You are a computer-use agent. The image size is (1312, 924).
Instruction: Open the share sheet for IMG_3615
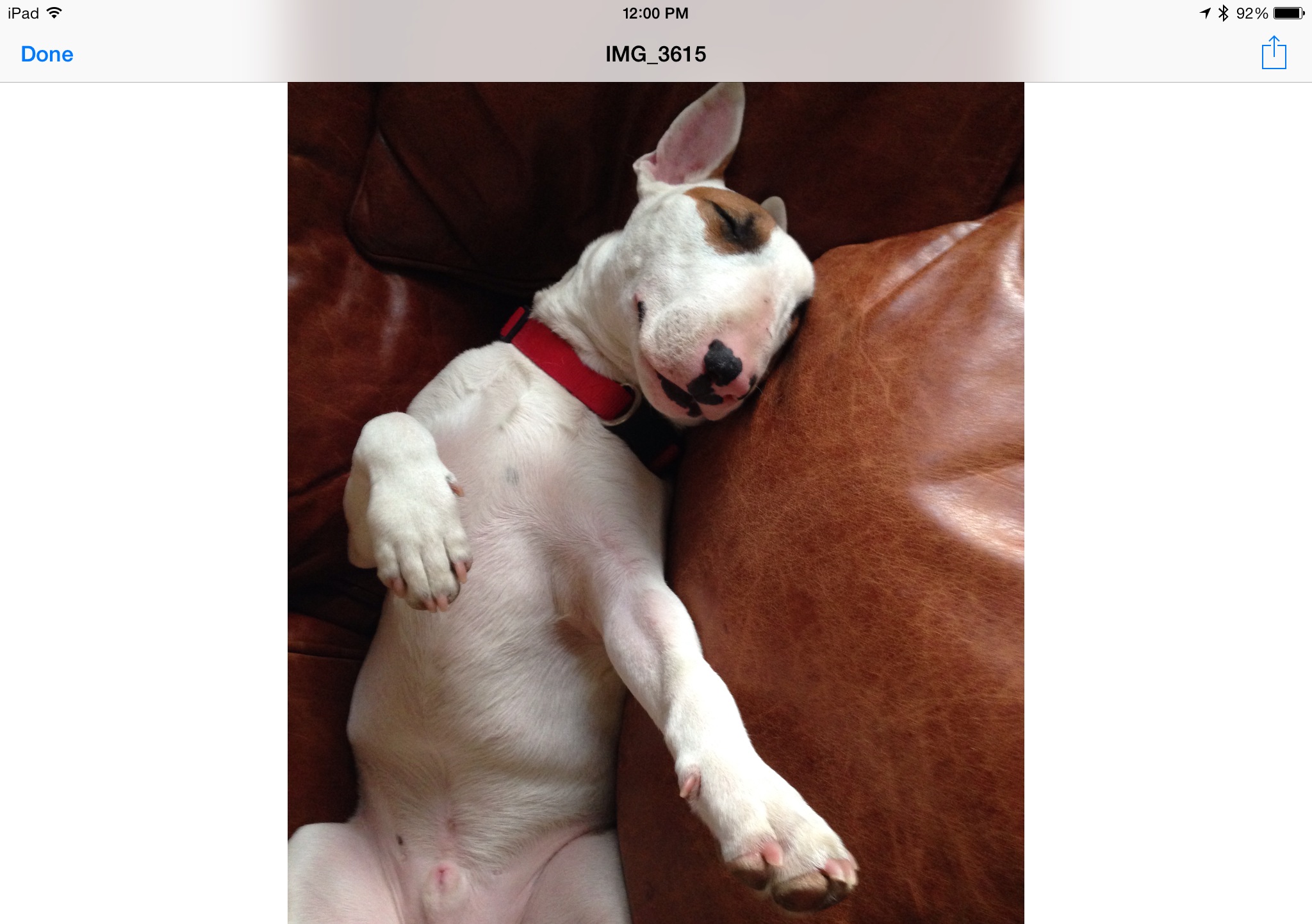(1274, 54)
